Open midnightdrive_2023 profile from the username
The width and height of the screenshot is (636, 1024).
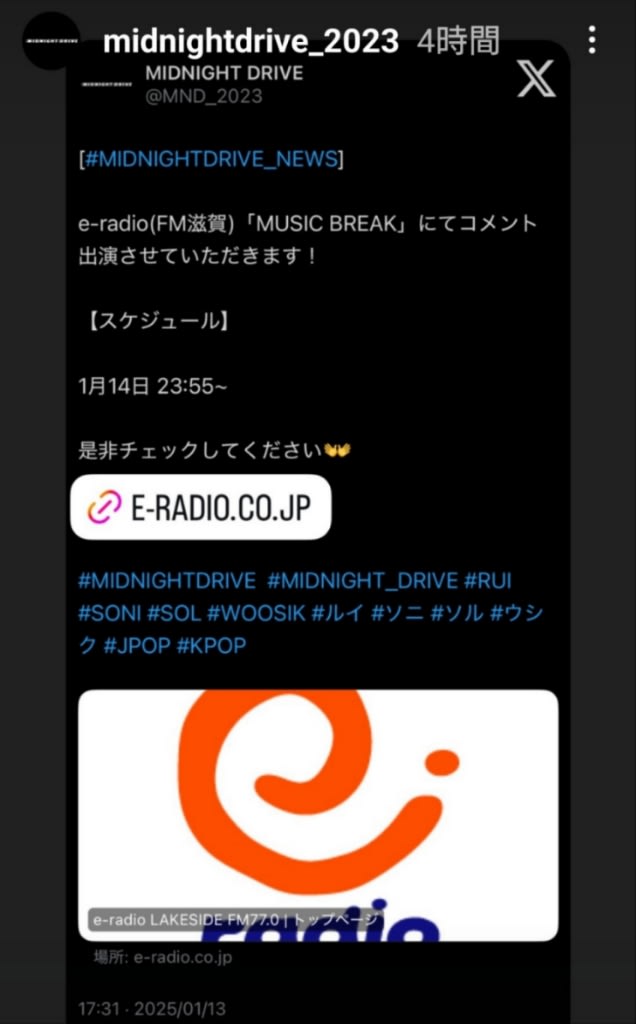(250, 41)
